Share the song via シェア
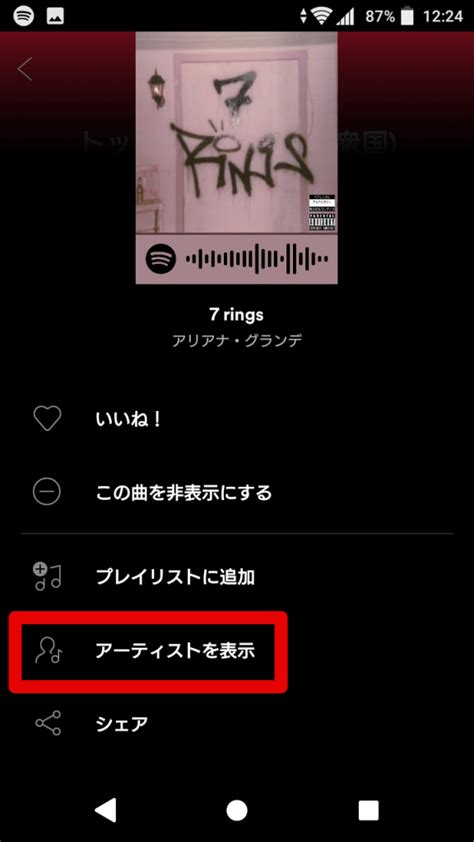This screenshot has width=474, height=842. coord(237,724)
